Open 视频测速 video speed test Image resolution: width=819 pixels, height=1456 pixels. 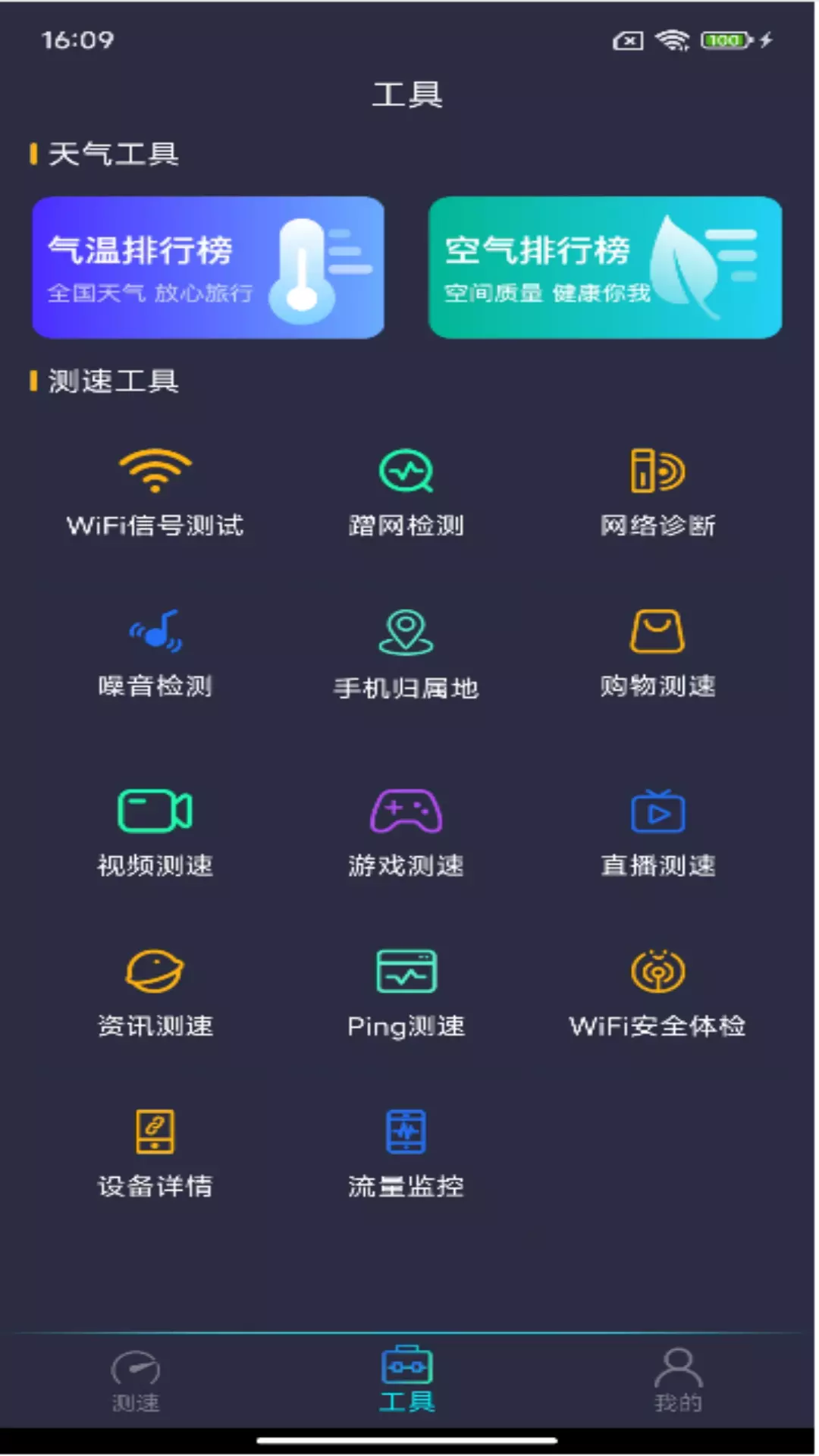(x=155, y=833)
